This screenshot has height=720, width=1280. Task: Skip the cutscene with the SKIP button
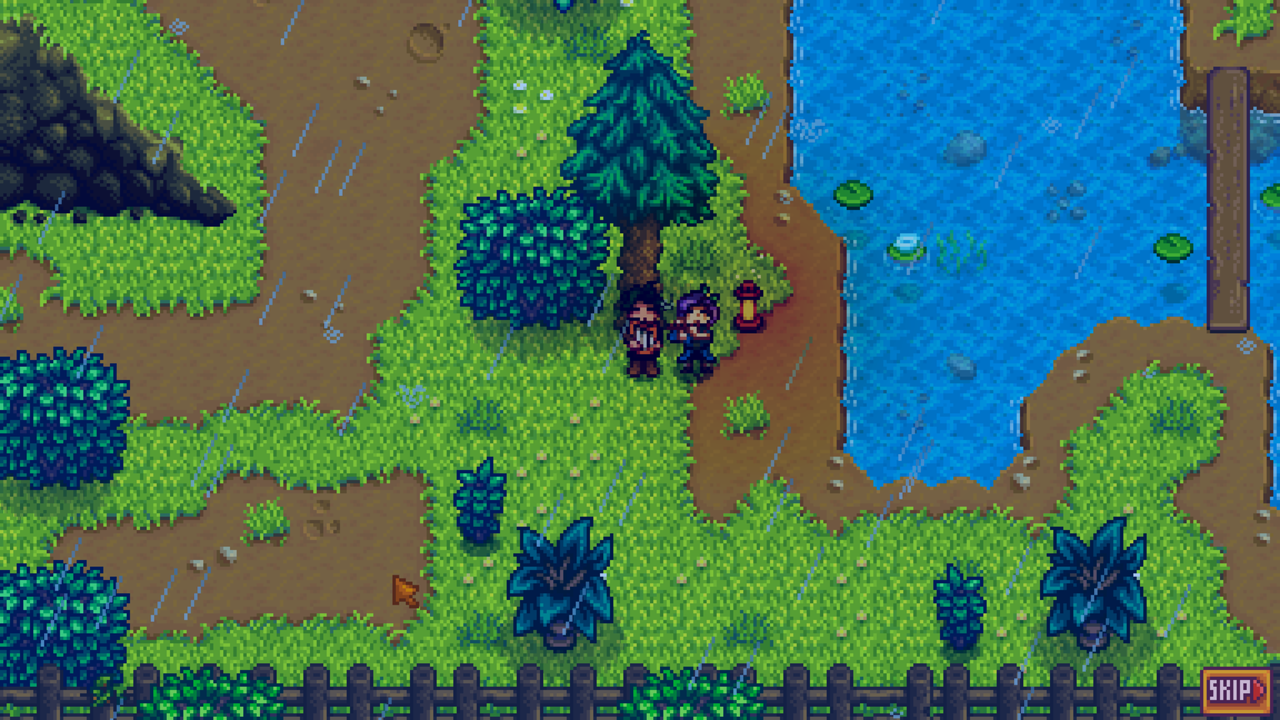point(1235,690)
